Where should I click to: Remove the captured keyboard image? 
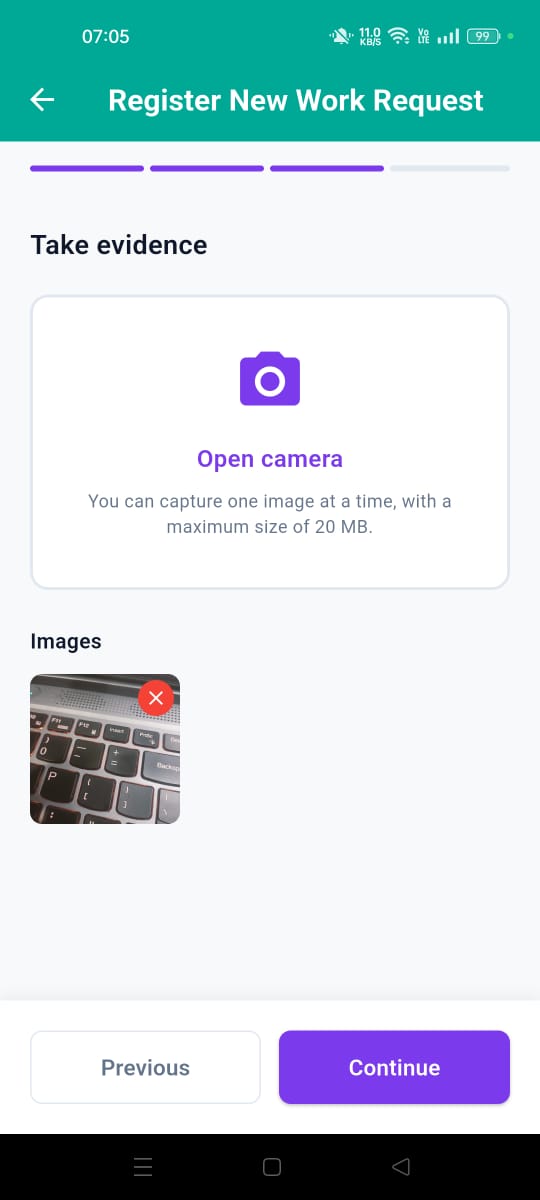pyautogui.click(x=155, y=698)
